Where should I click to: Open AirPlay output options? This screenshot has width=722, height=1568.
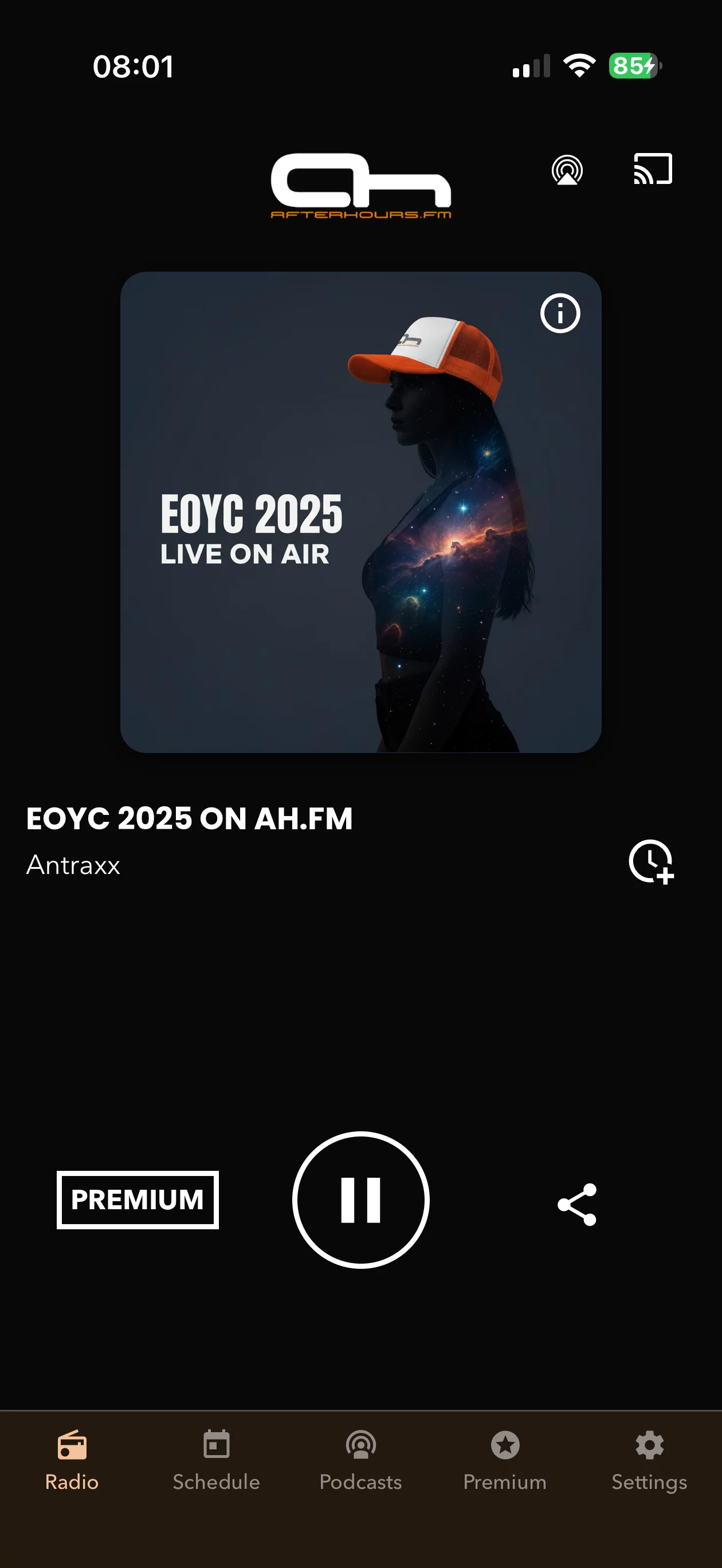coord(567,170)
